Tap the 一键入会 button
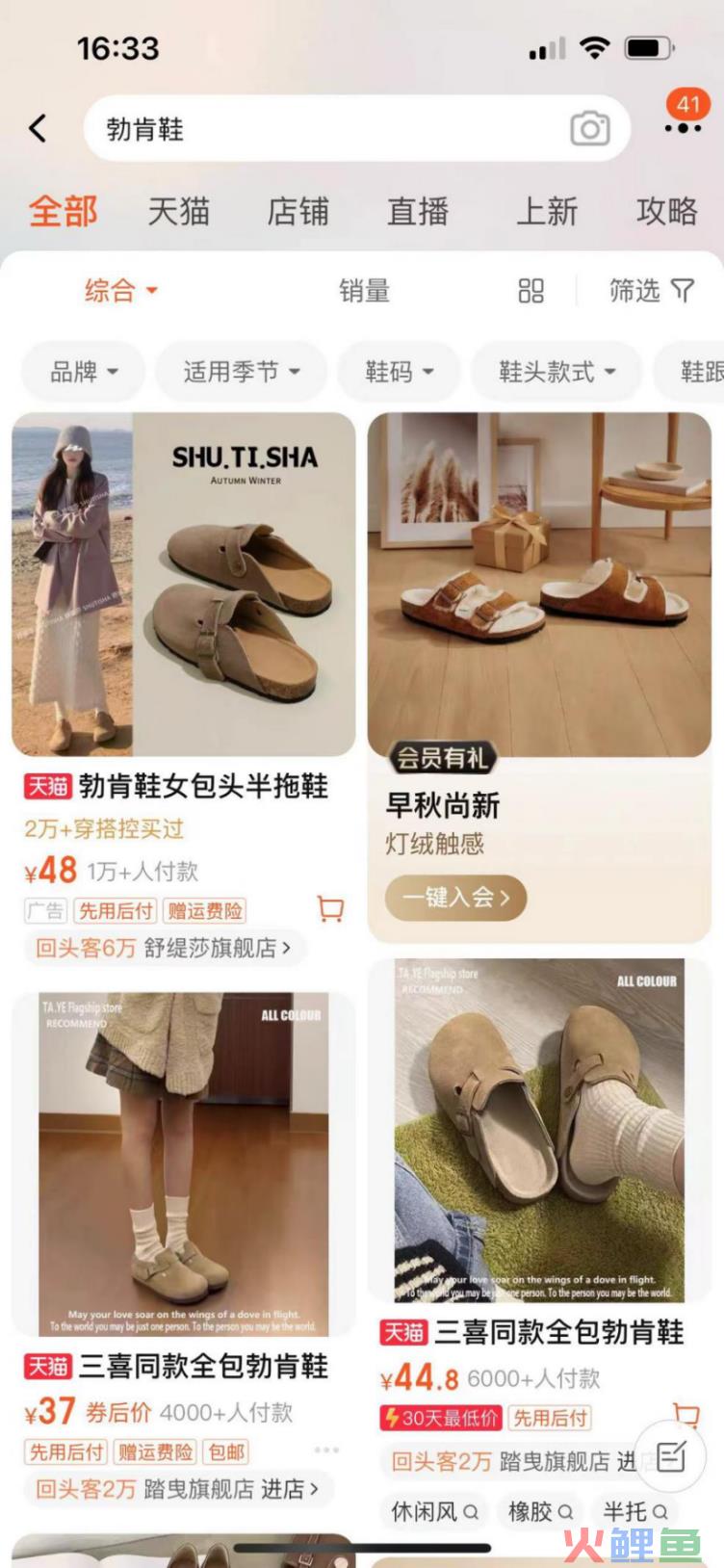725x1568 pixels. click(x=454, y=898)
